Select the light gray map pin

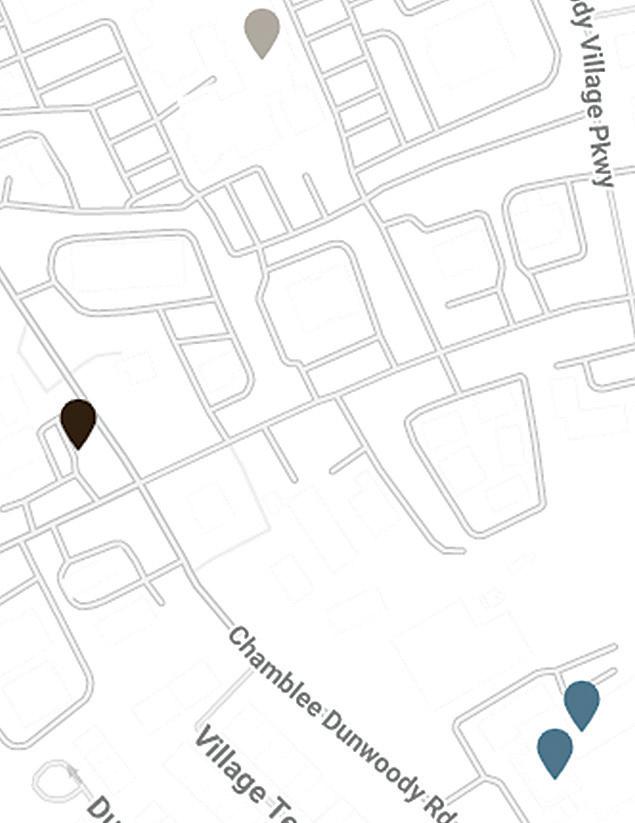[x=262, y=31]
